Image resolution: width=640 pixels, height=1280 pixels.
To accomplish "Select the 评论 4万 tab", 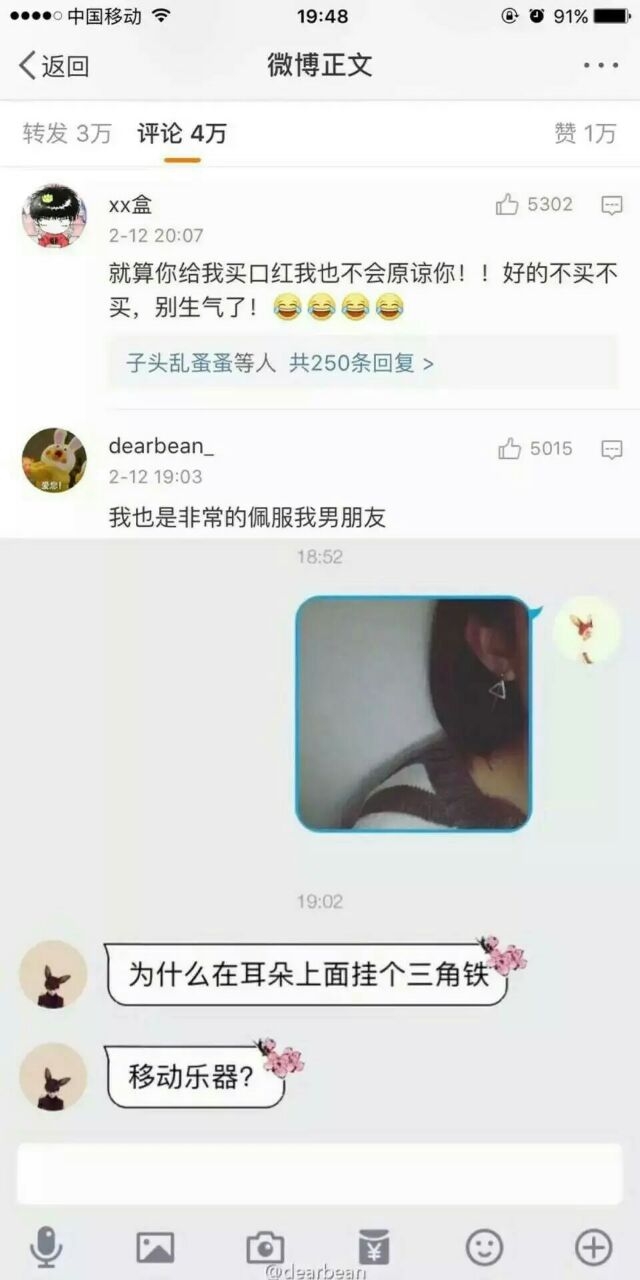I will [182, 133].
